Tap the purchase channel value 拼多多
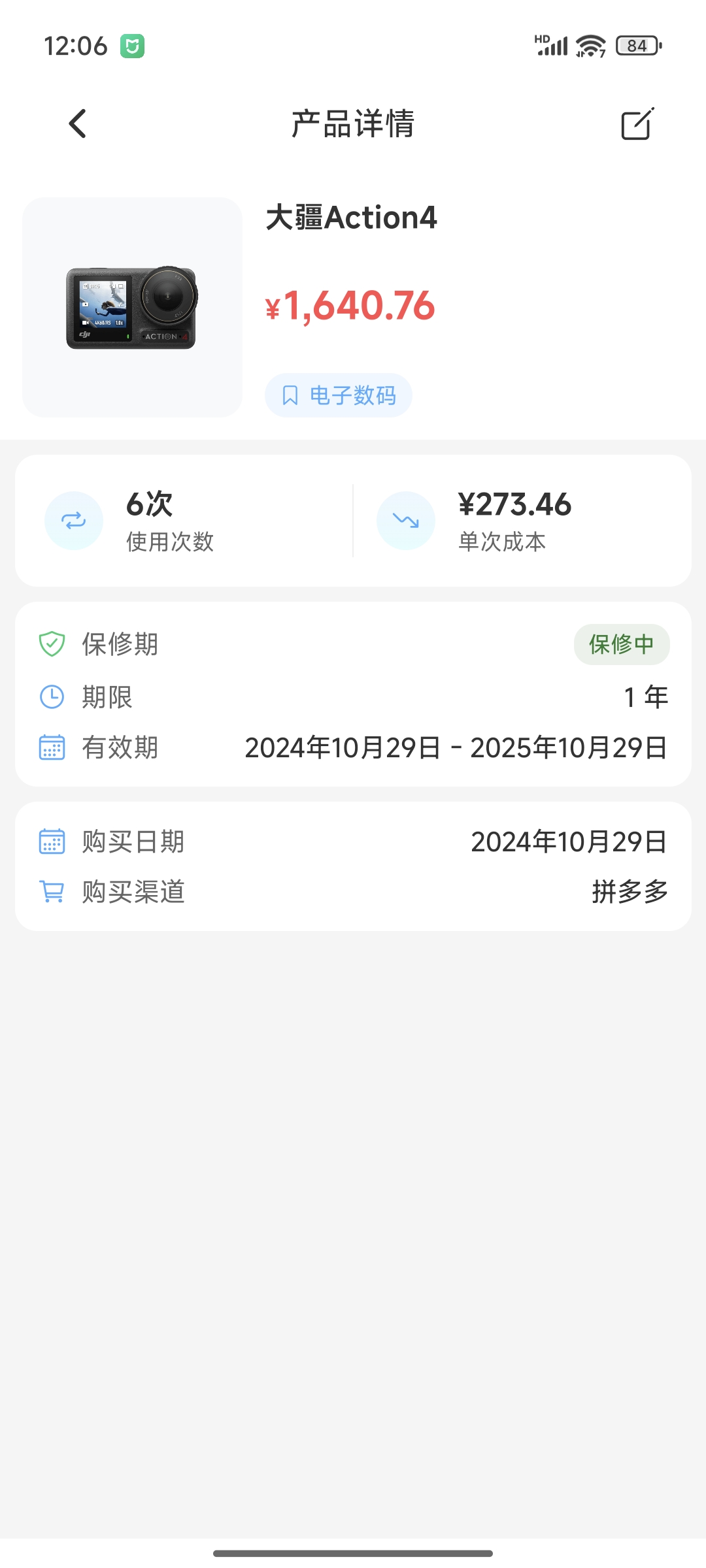Screen dimensions: 706x1568 [x=628, y=890]
